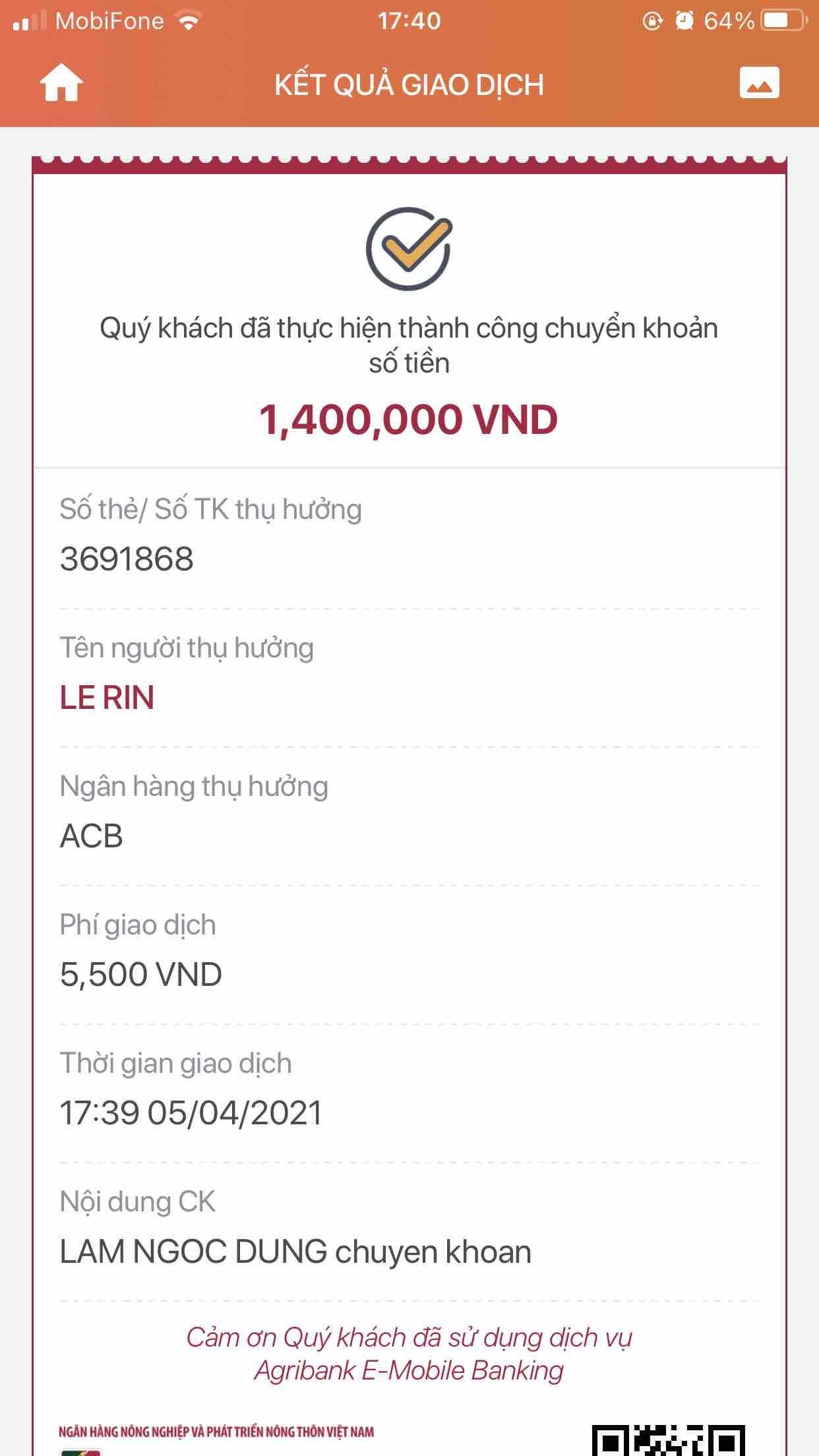Go to the home screen via house icon
Viewport: 819px width, 1456px height.
[x=61, y=84]
